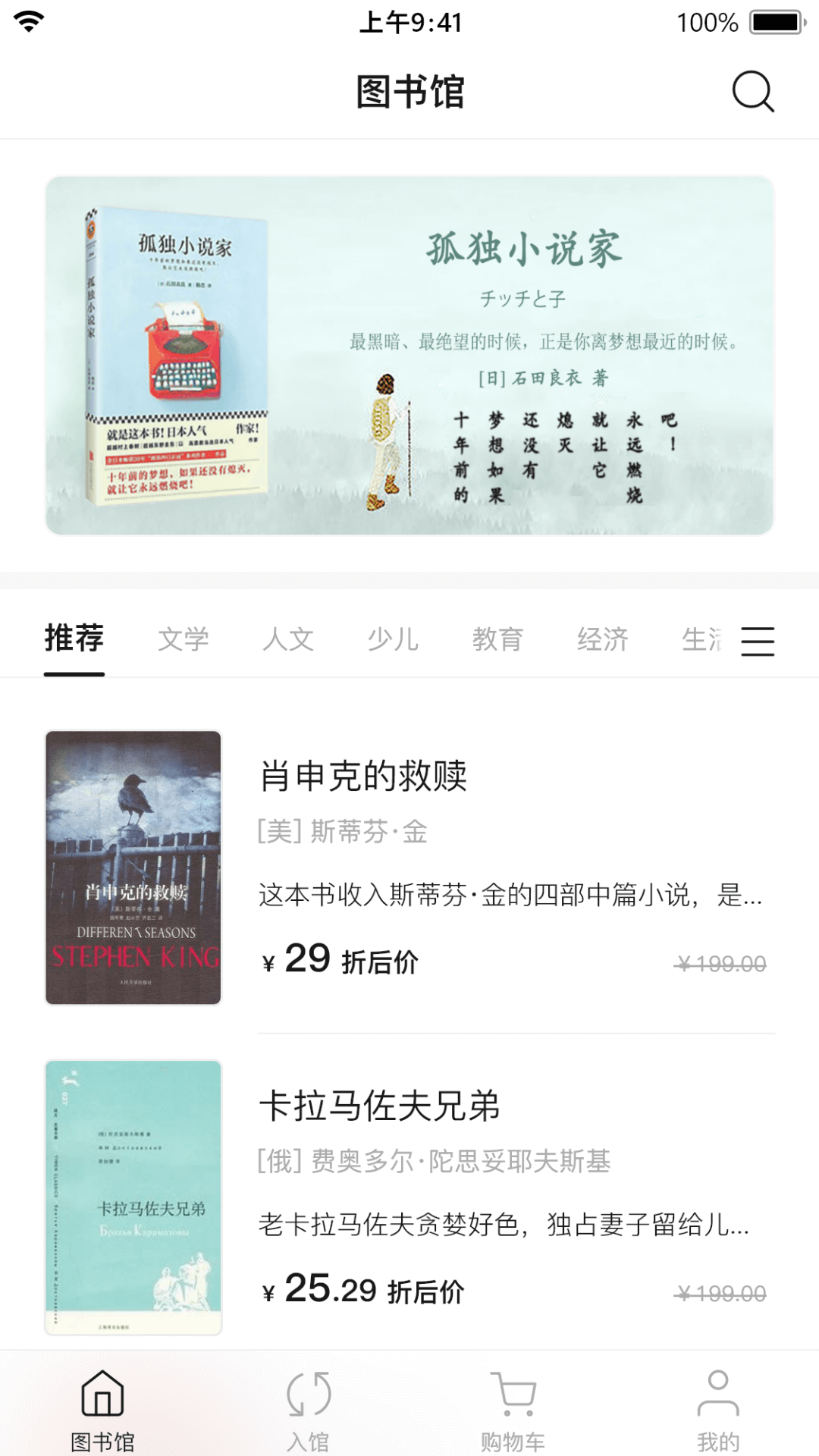Show the 少儿 category
Viewport: 819px width, 1456px height.
[393, 639]
